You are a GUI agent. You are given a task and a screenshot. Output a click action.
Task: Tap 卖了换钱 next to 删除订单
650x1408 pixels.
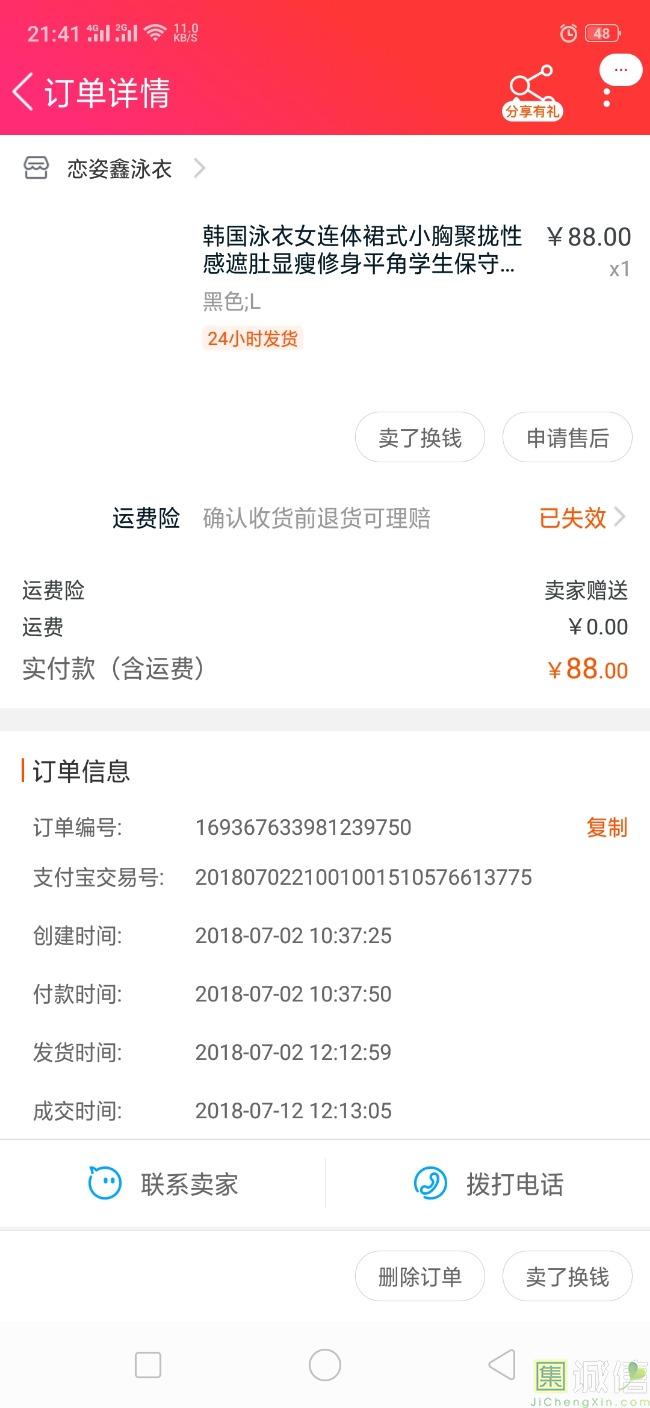(x=567, y=1277)
